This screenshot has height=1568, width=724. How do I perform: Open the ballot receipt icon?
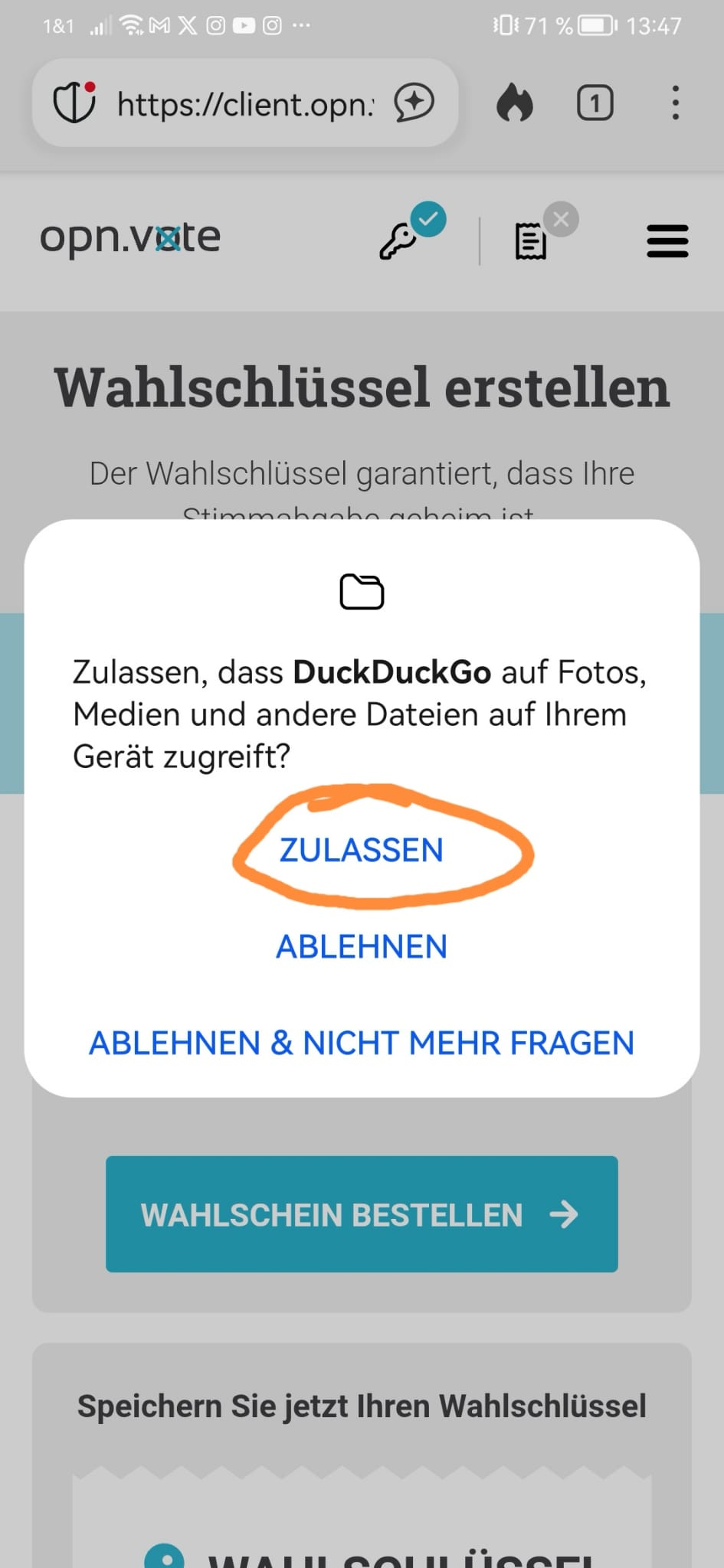(x=531, y=242)
